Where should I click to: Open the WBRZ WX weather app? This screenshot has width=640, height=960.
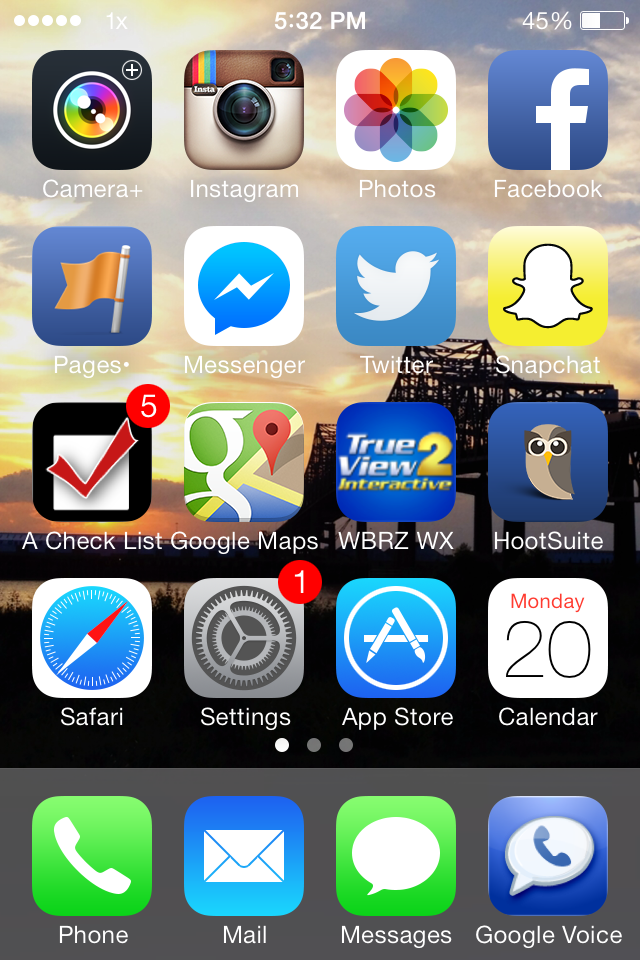click(396, 462)
